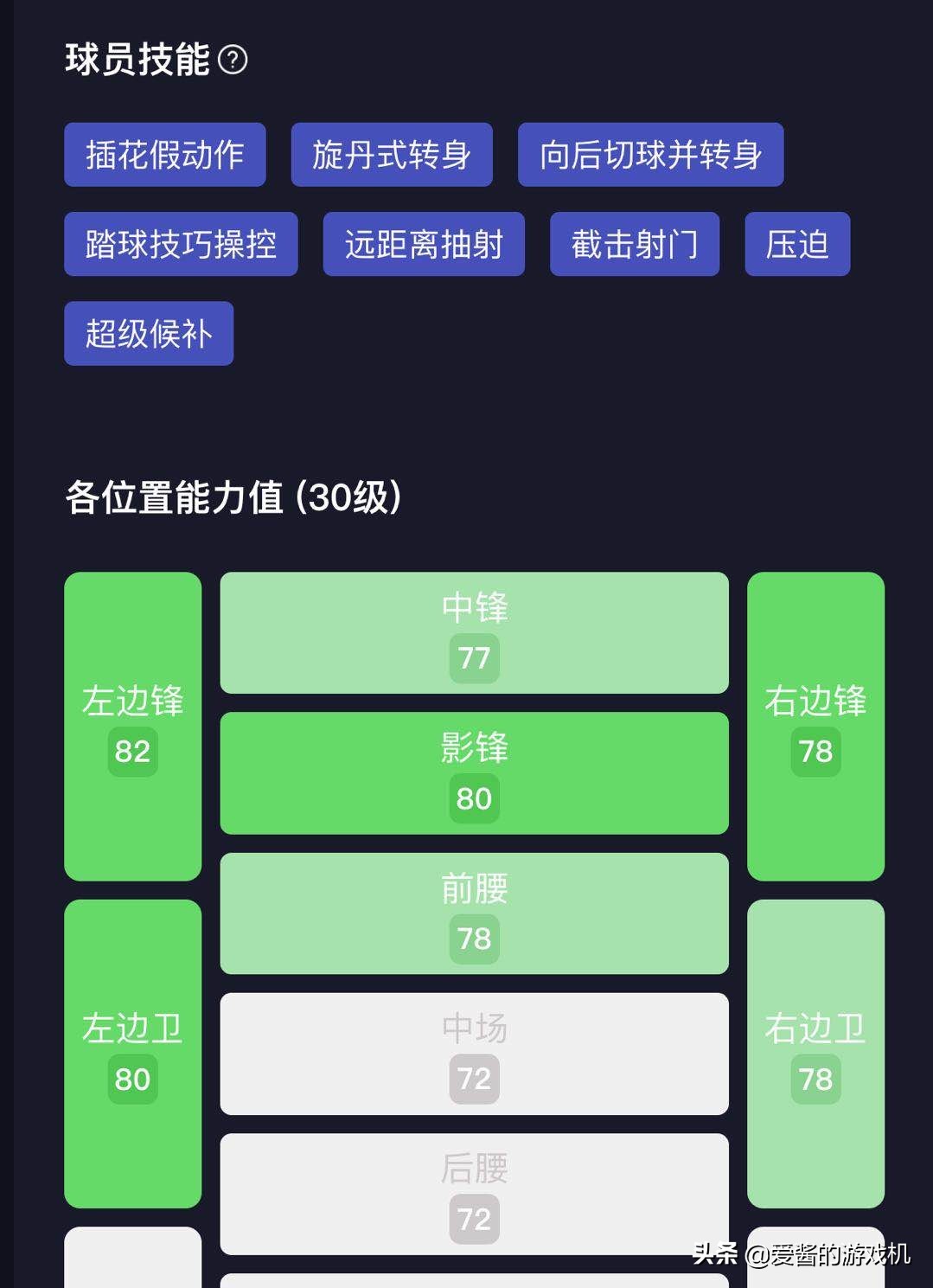Open the 压迫 skill chip
Image resolution: width=933 pixels, height=1288 pixels.
coord(797,244)
